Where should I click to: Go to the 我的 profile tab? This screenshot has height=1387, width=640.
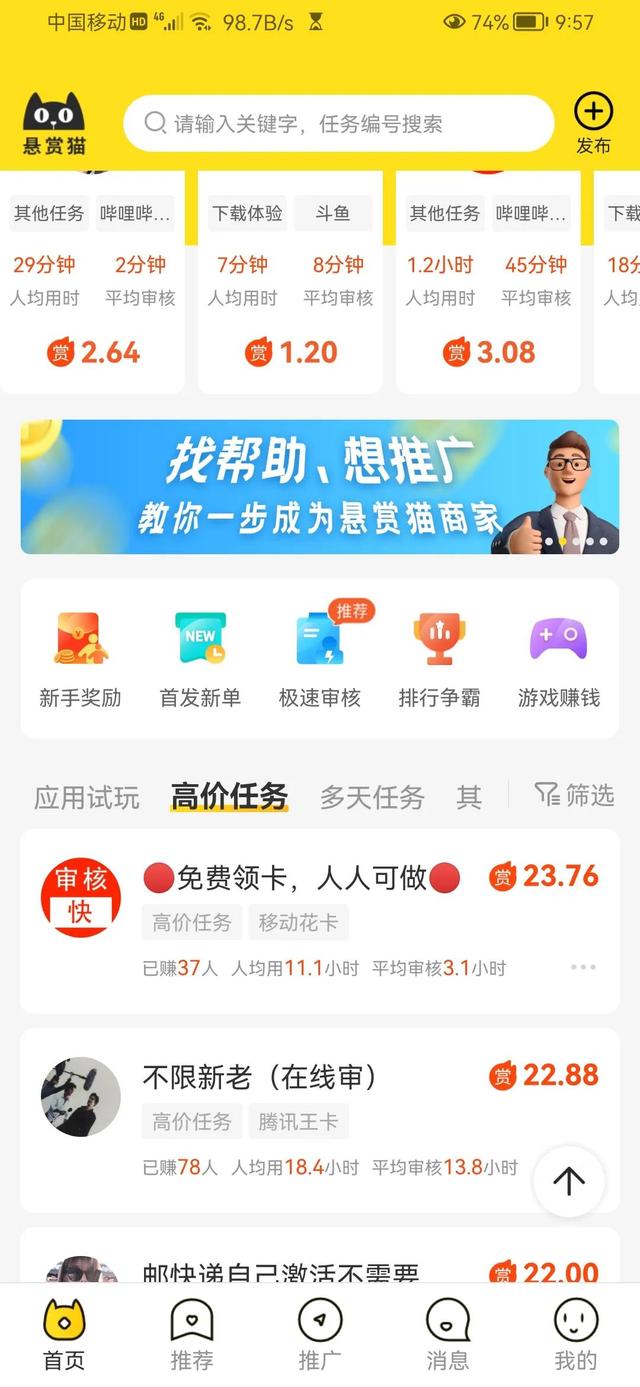point(575,1335)
